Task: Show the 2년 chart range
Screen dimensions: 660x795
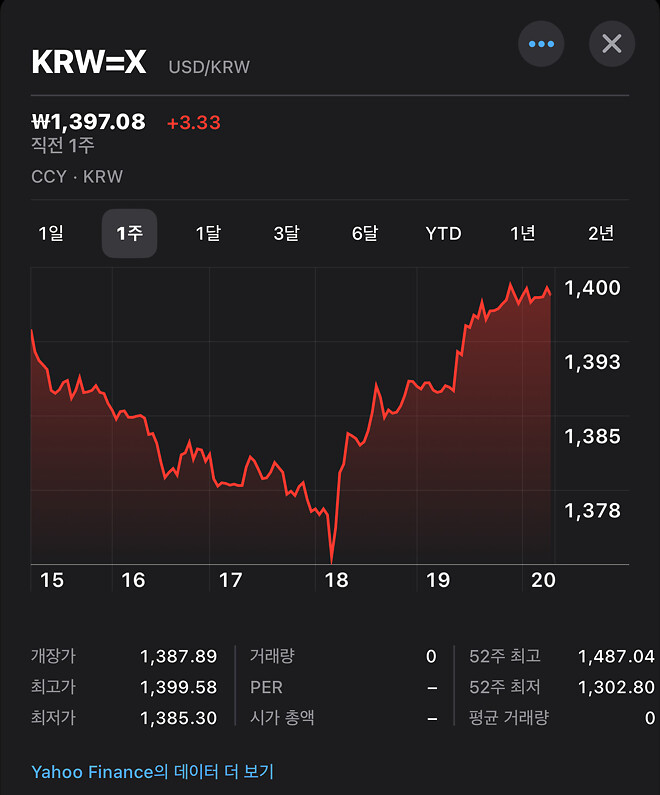Action: [x=601, y=233]
